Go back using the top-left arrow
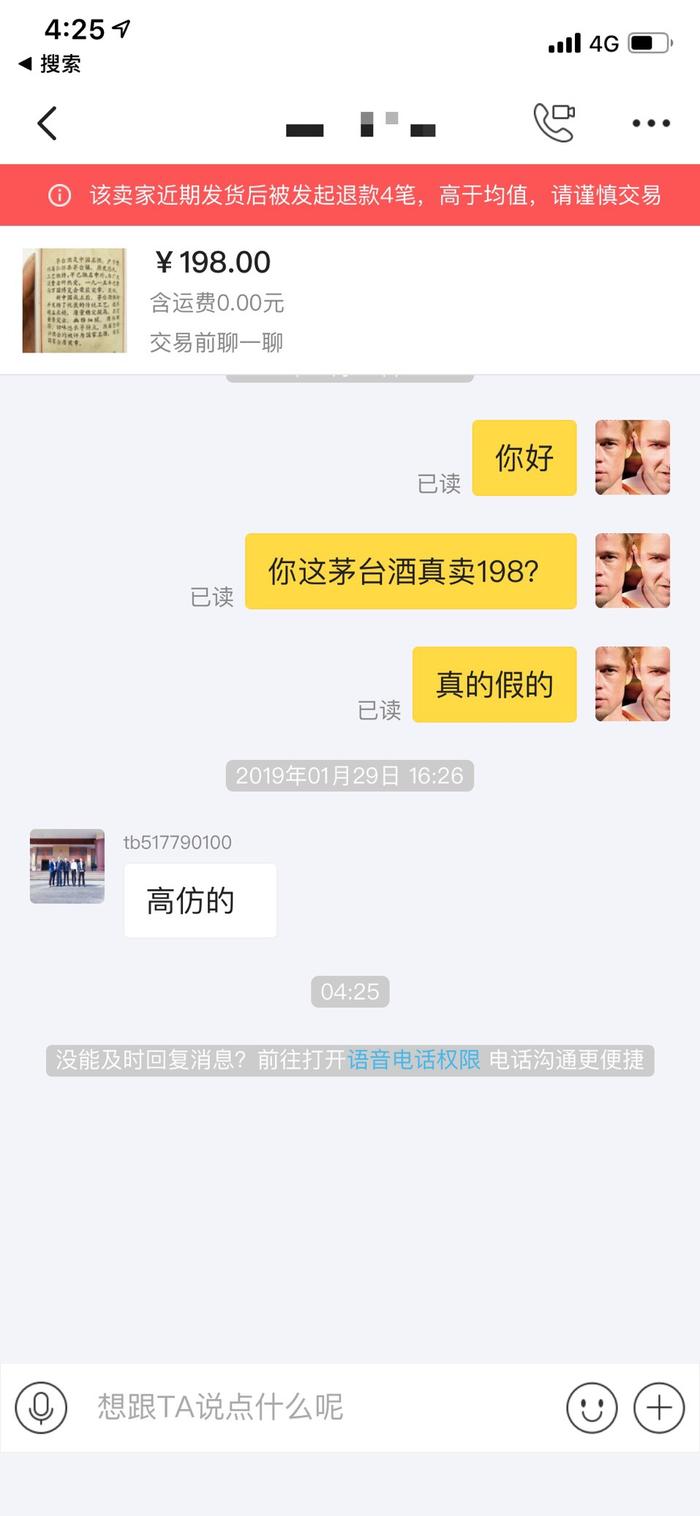This screenshot has height=1516, width=700. (47, 124)
